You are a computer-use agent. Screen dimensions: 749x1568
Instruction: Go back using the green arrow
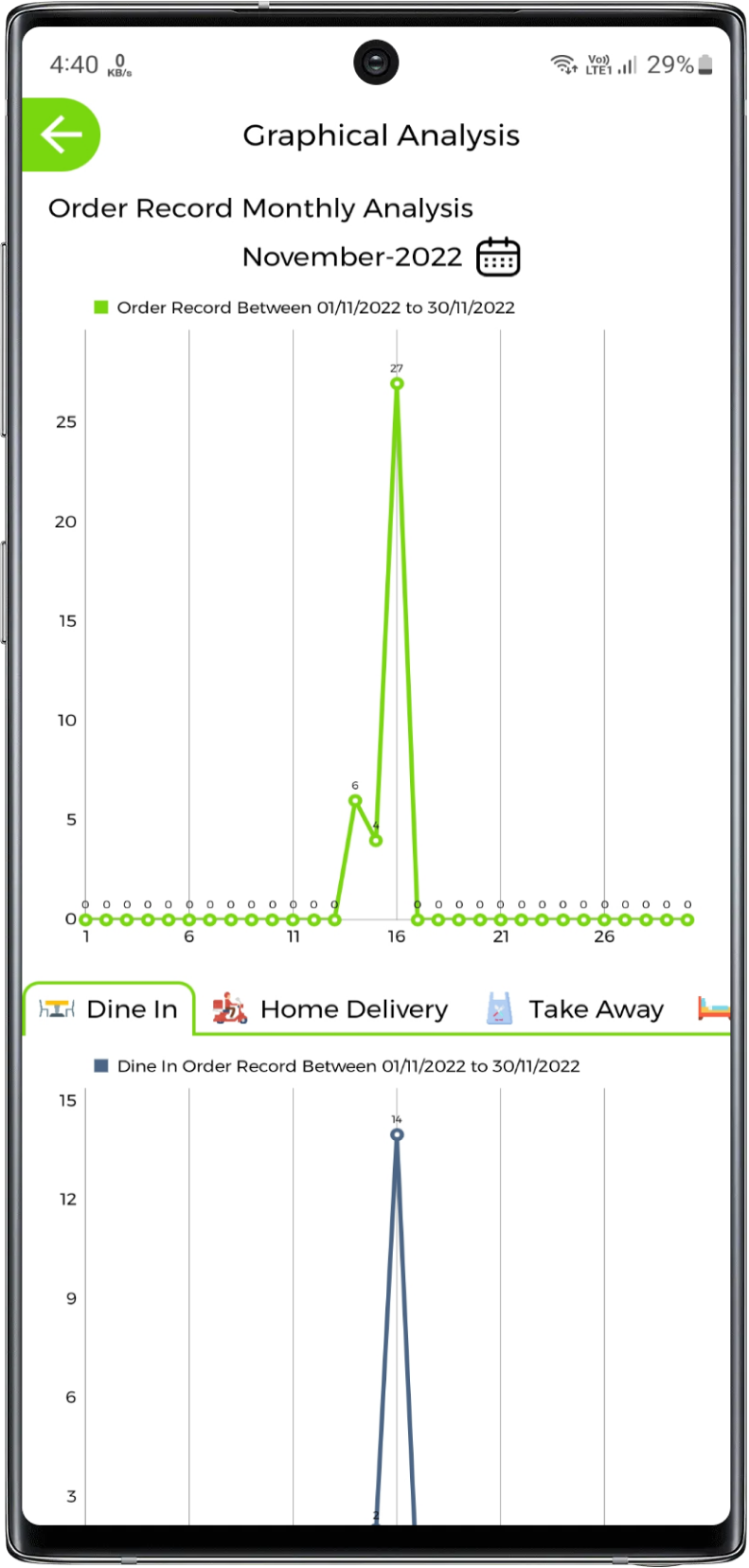coord(61,134)
